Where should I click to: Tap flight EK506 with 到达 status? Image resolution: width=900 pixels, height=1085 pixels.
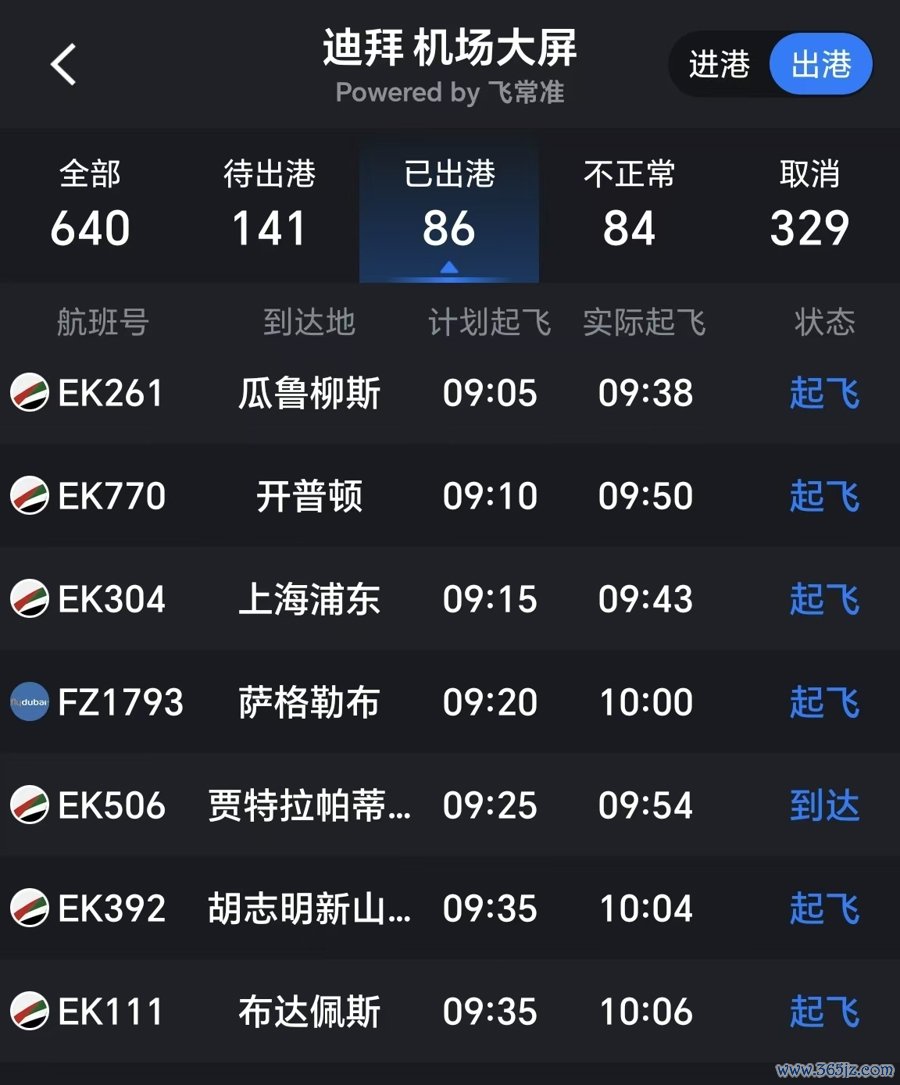click(450, 805)
